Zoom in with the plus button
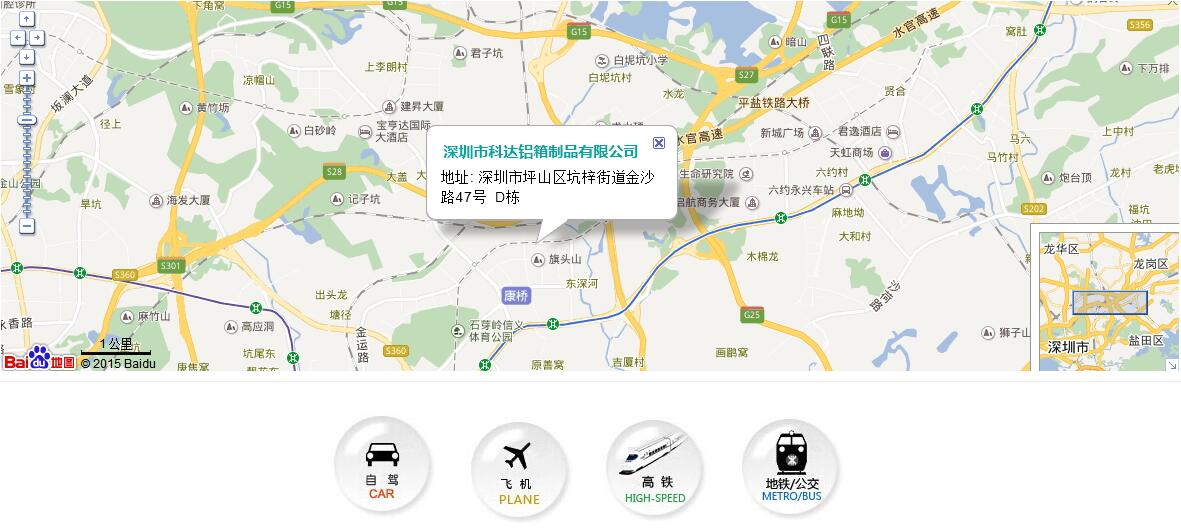Viewport: 1181px width, 528px height. pyautogui.click(x=27, y=78)
